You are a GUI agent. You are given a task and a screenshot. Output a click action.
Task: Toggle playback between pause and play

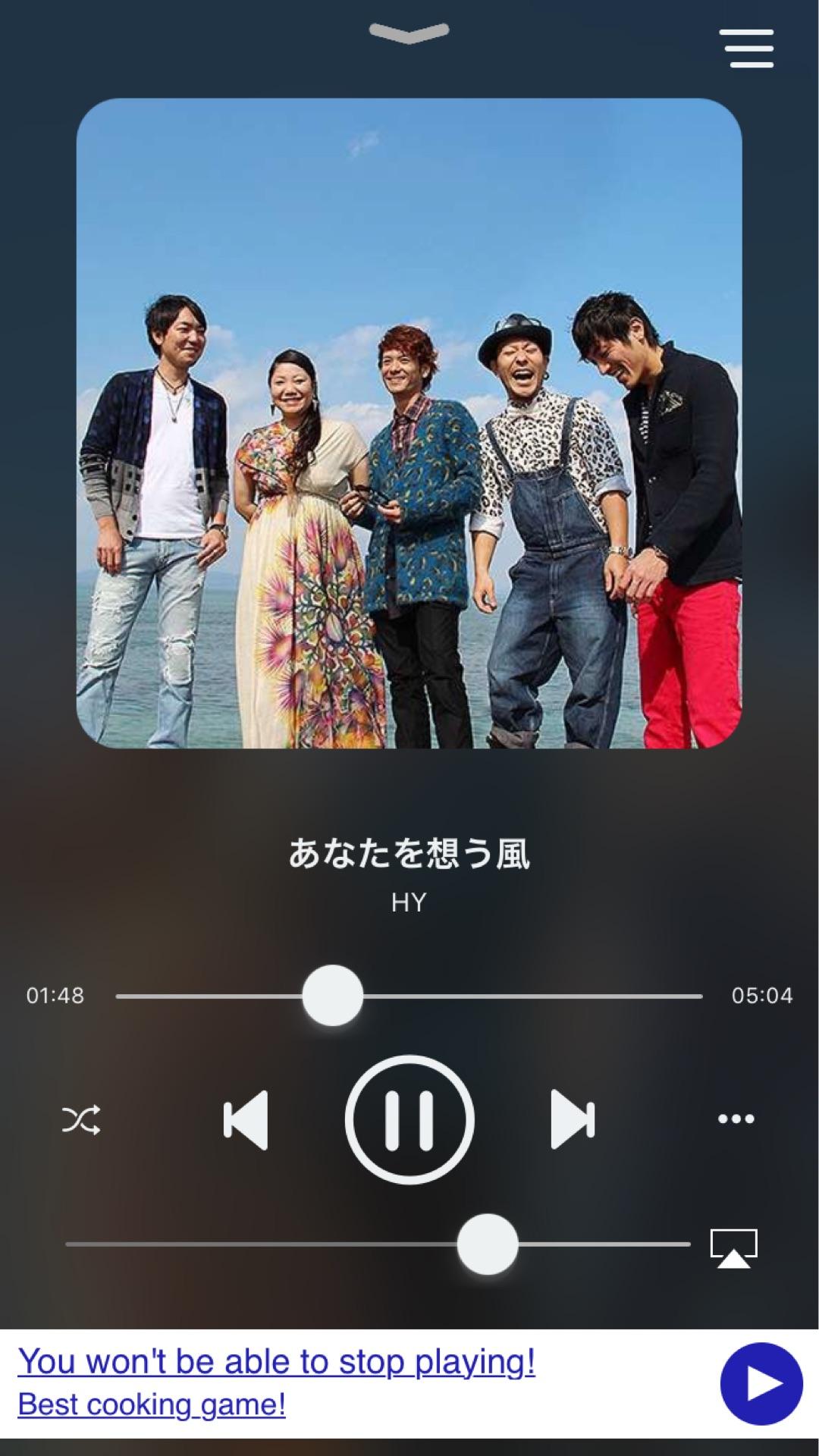[x=409, y=1117]
